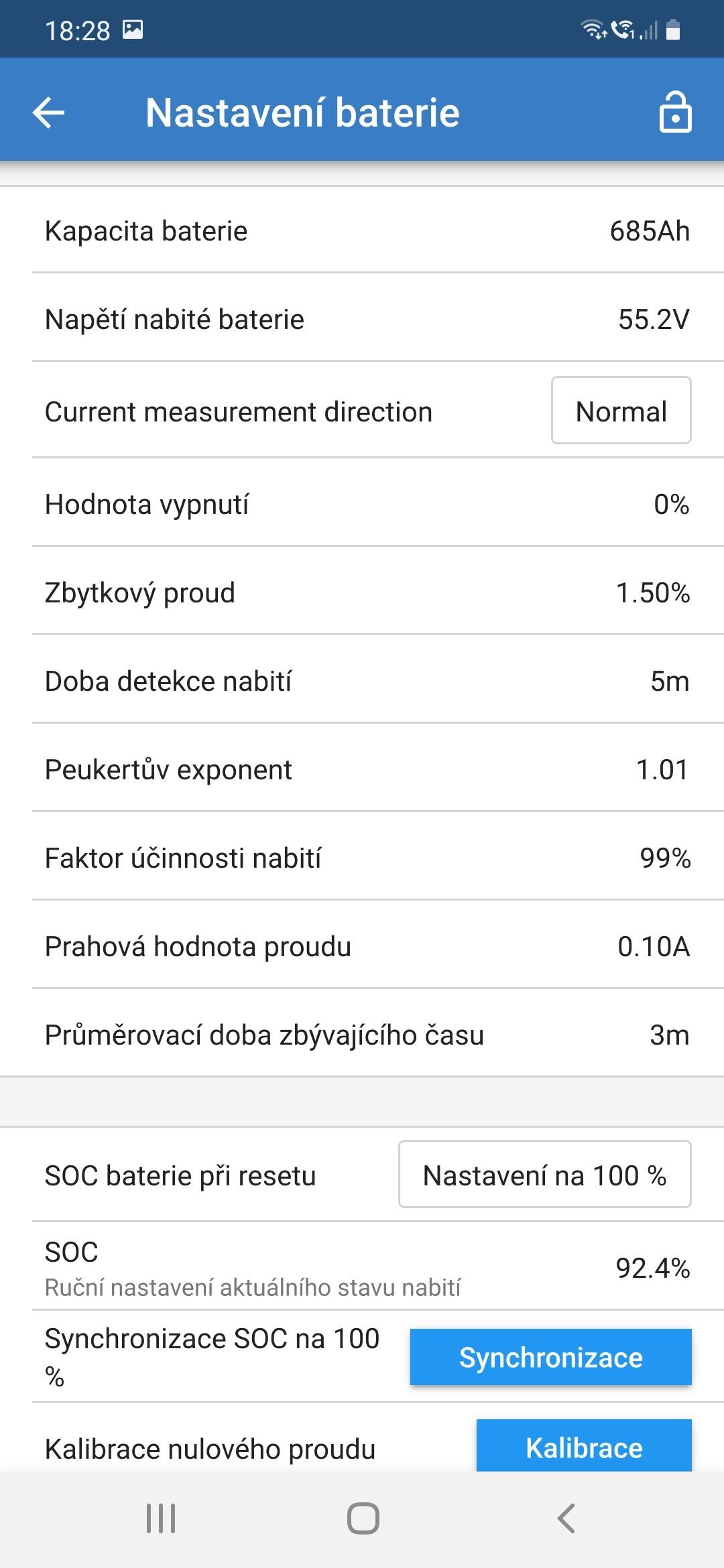Set the SOC value manually

[362, 1267]
